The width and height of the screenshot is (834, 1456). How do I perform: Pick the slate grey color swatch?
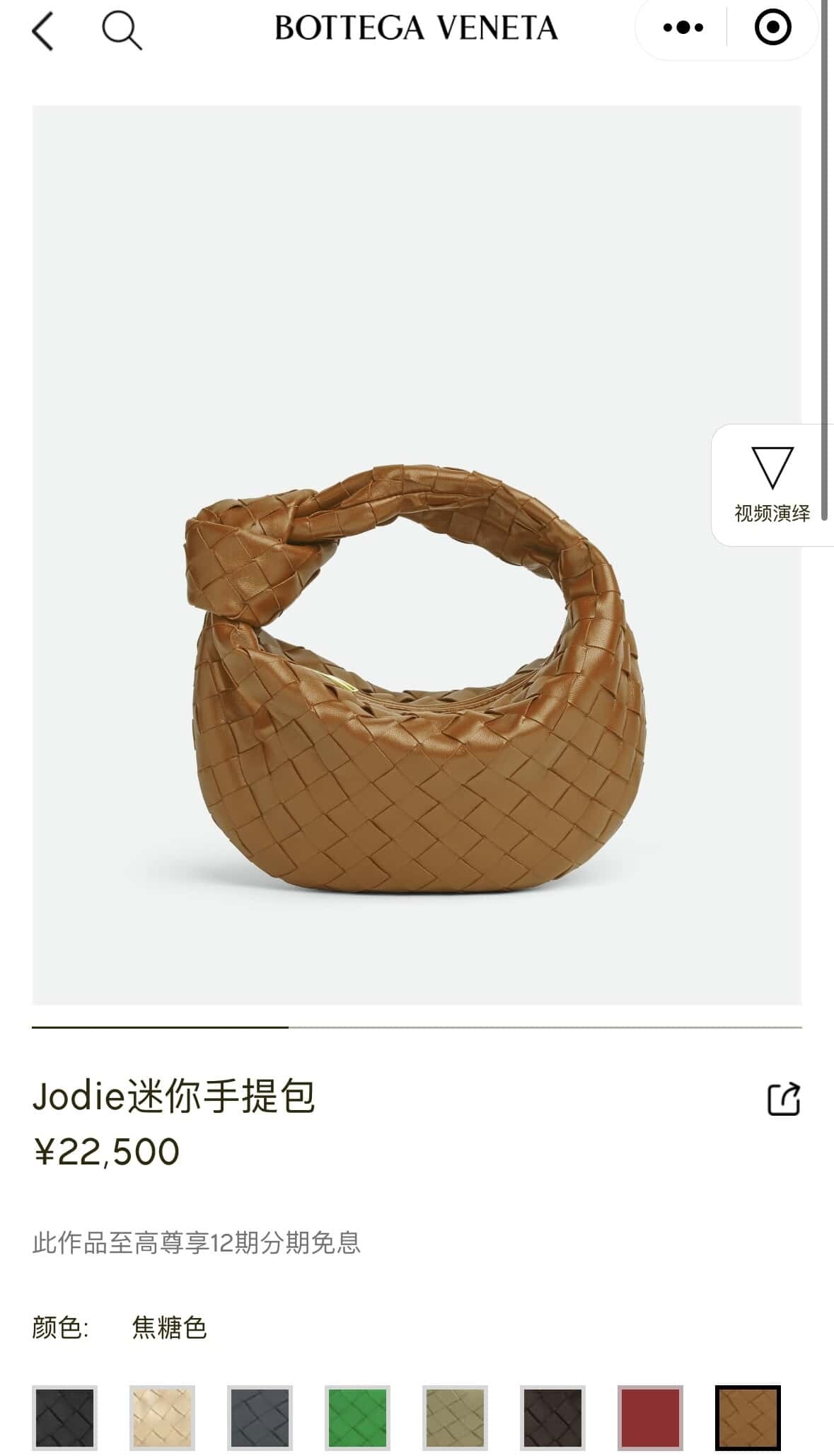pyautogui.click(x=260, y=1417)
